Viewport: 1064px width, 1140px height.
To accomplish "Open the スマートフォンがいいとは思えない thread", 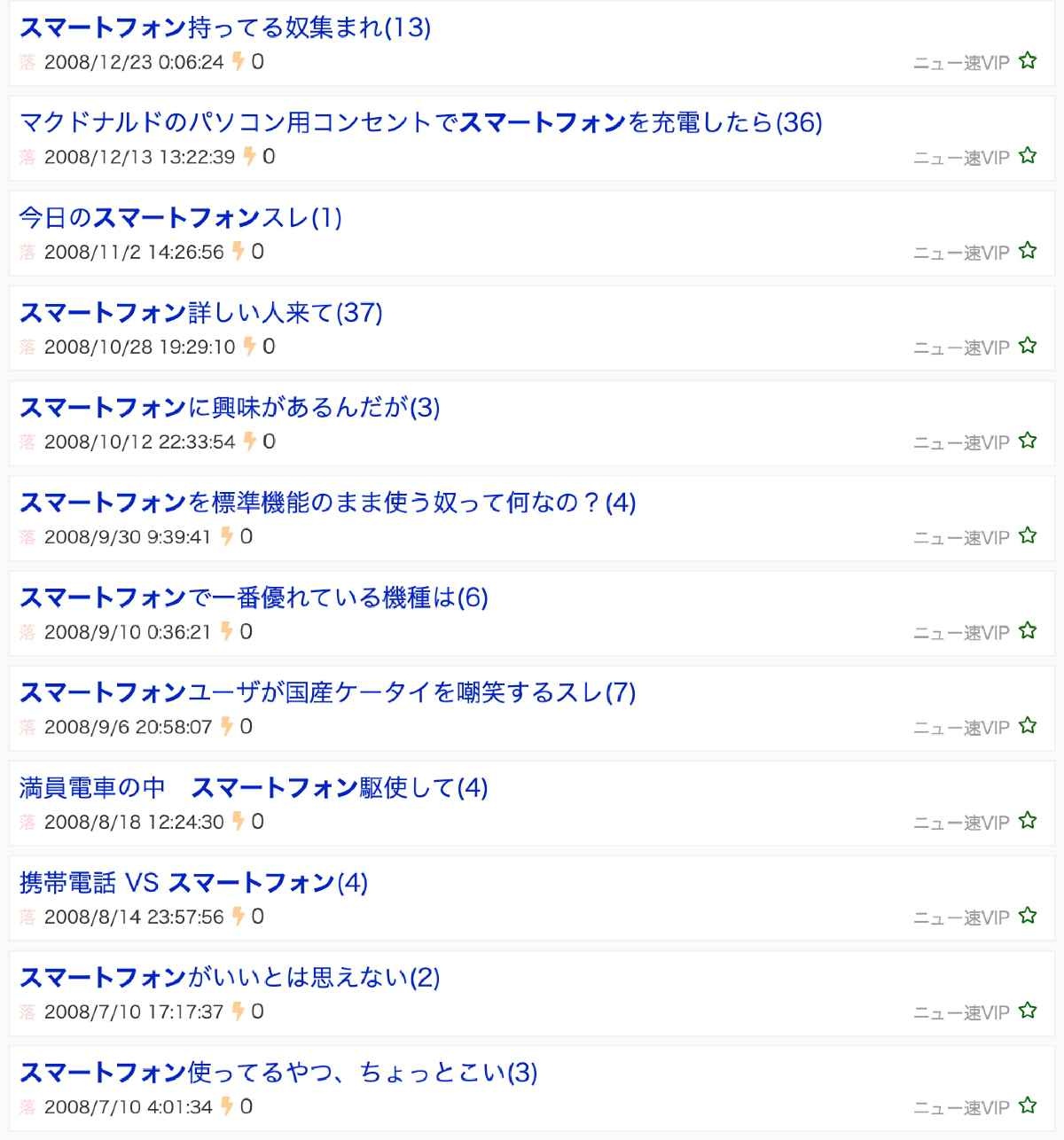I will click(231, 979).
